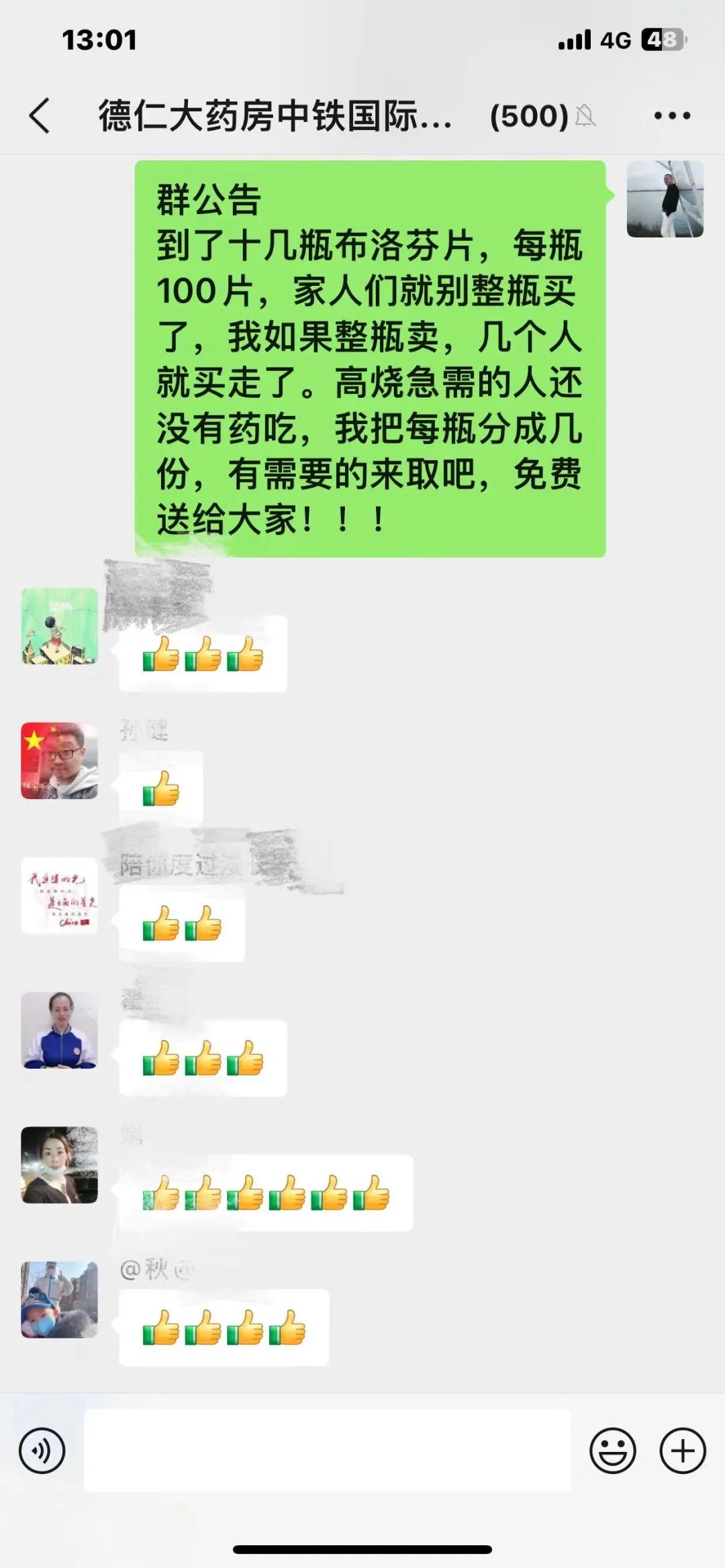Switch to voice message input
Image resolution: width=725 pixels, height=1568 pixels.
click(x=42, y=1451)
